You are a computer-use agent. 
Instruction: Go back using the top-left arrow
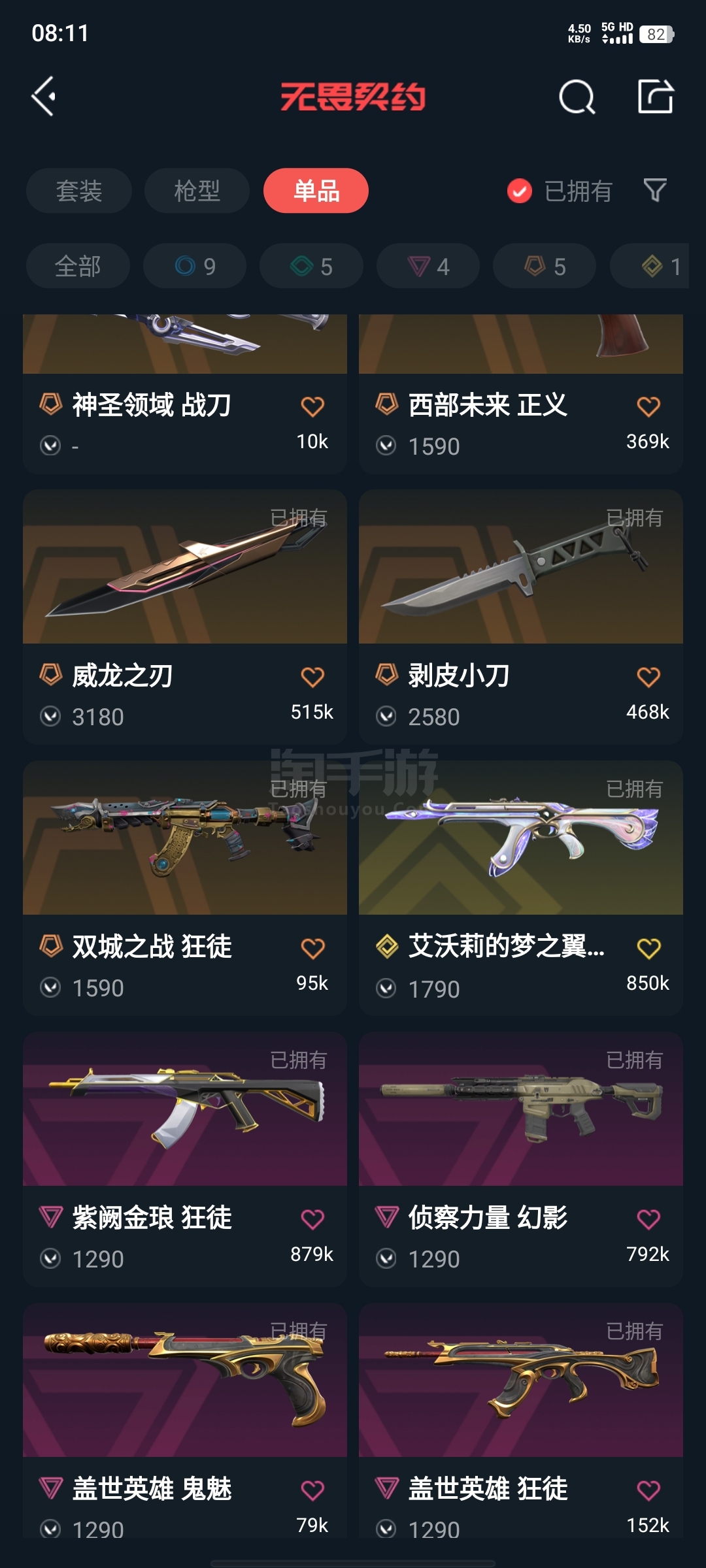tap(44, 97)
